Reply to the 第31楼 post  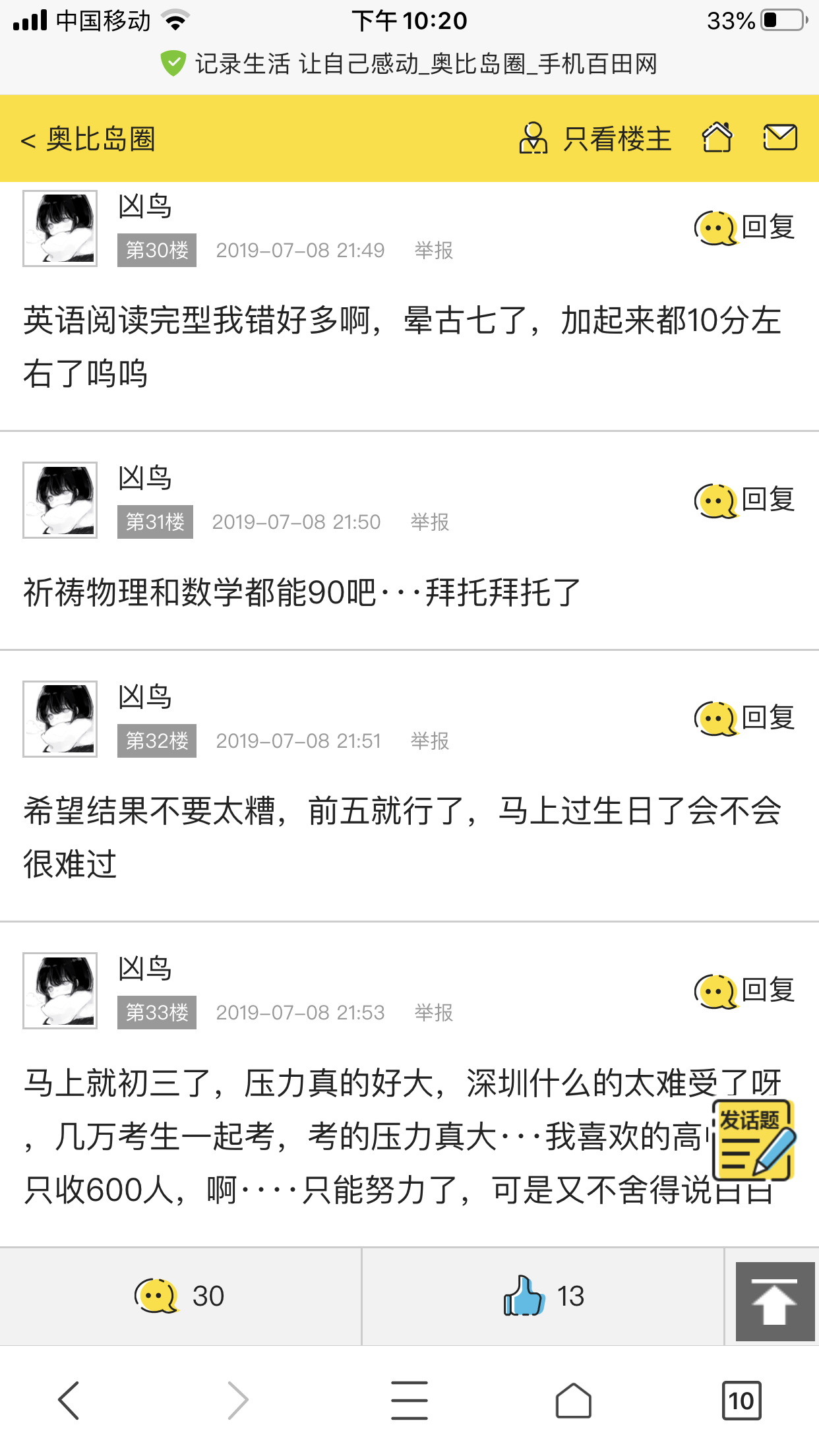pyautogui.click(x=744, y=500)
